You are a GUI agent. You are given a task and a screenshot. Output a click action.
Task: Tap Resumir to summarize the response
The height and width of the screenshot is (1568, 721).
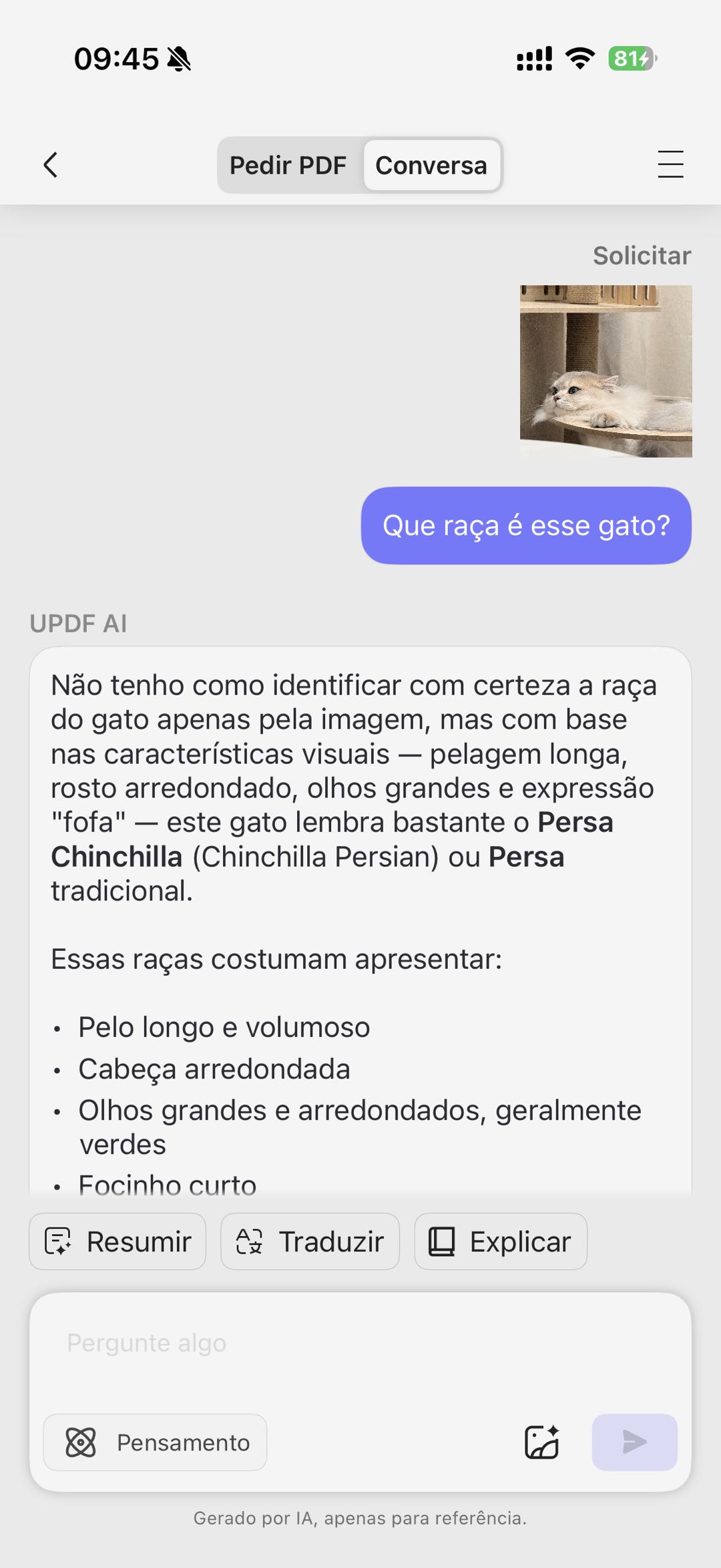click(x=117, y=1240)
